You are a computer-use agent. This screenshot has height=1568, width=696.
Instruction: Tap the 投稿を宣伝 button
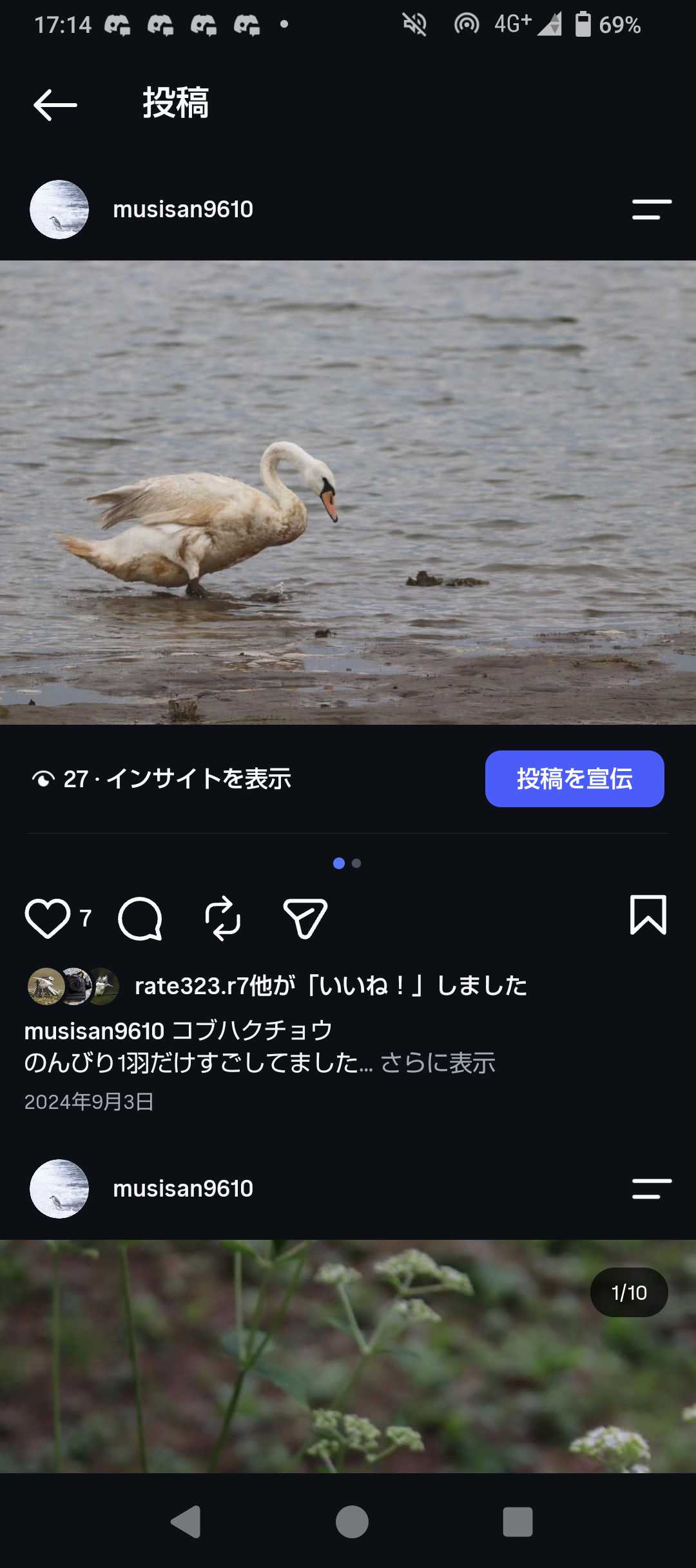pos(574,779)
